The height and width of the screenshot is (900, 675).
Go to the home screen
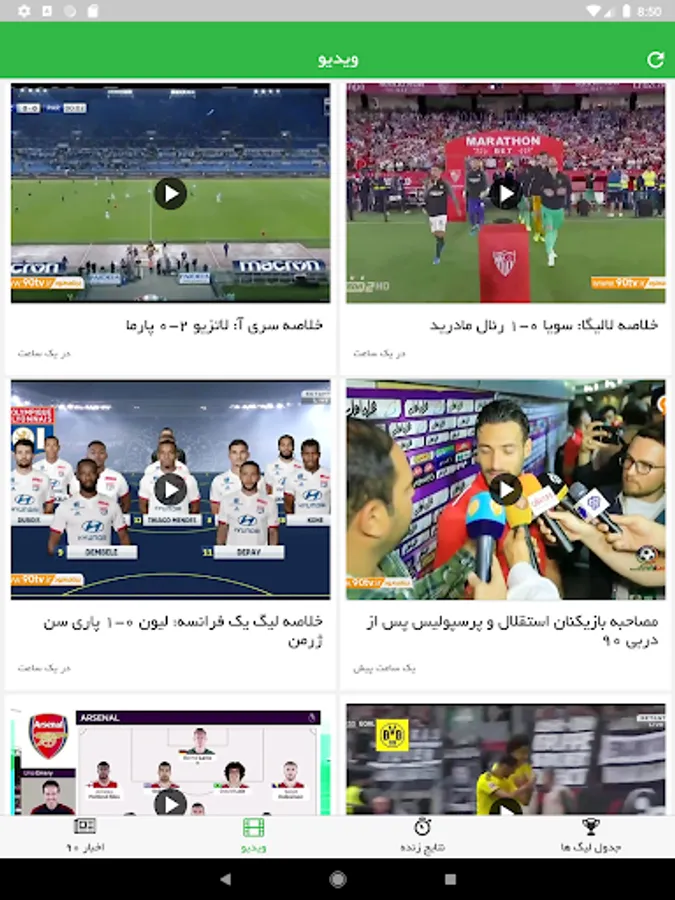click(338, 879)
